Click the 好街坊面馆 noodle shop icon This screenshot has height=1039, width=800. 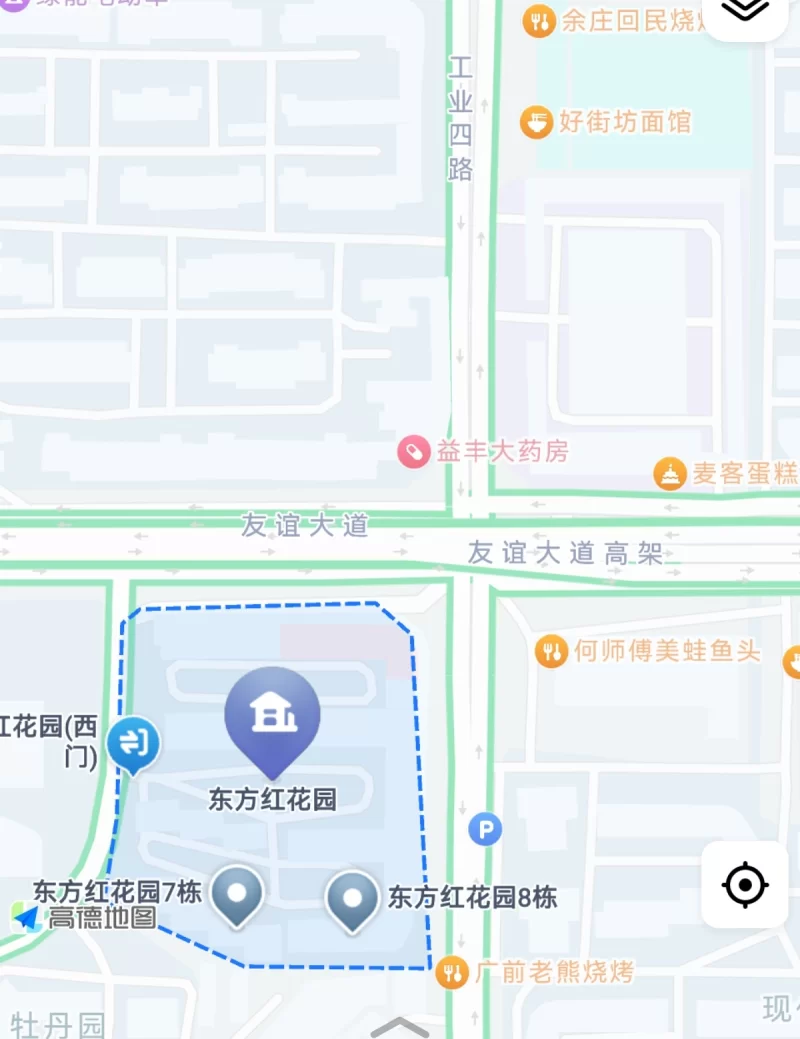[537, 120]
